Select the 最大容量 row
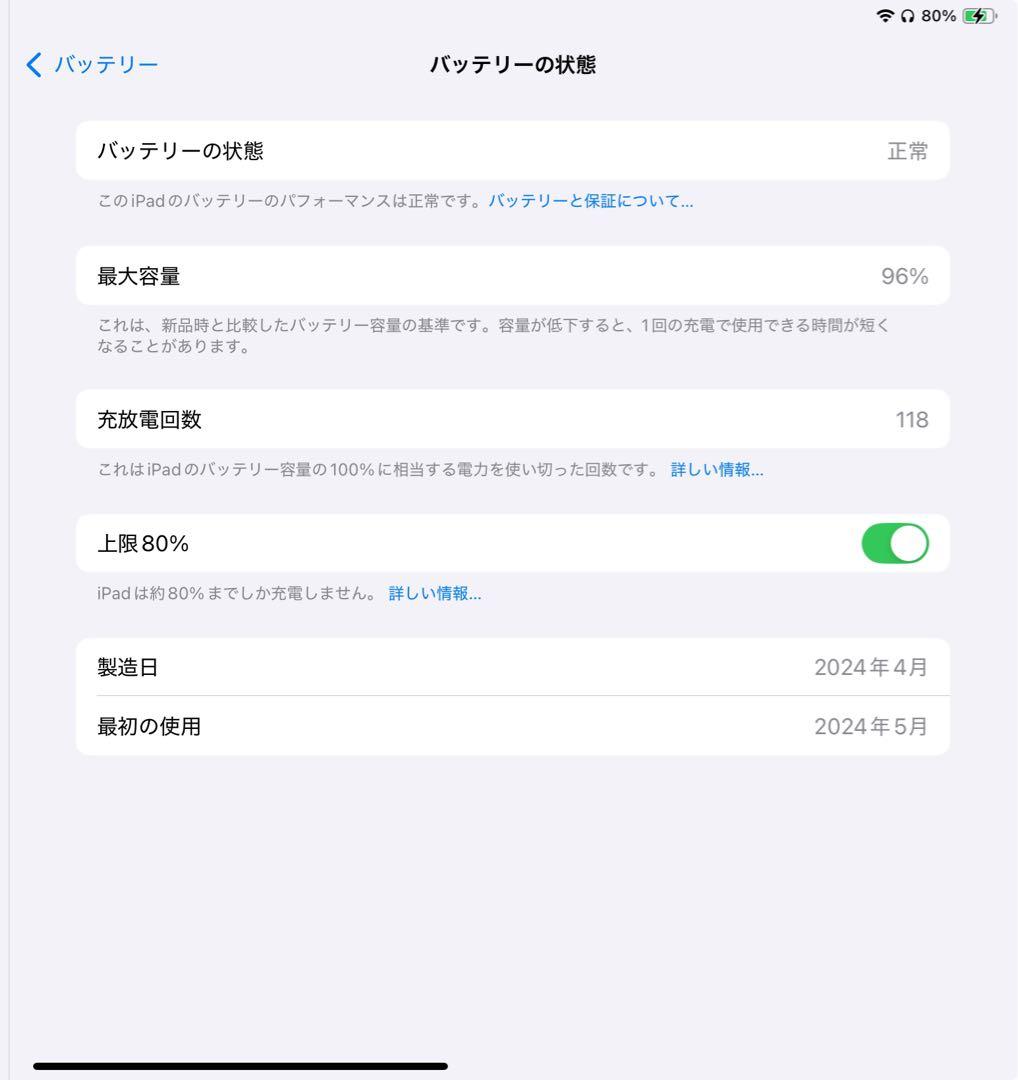This screenshot has width=1018, height=1080. tap(512, 276)
